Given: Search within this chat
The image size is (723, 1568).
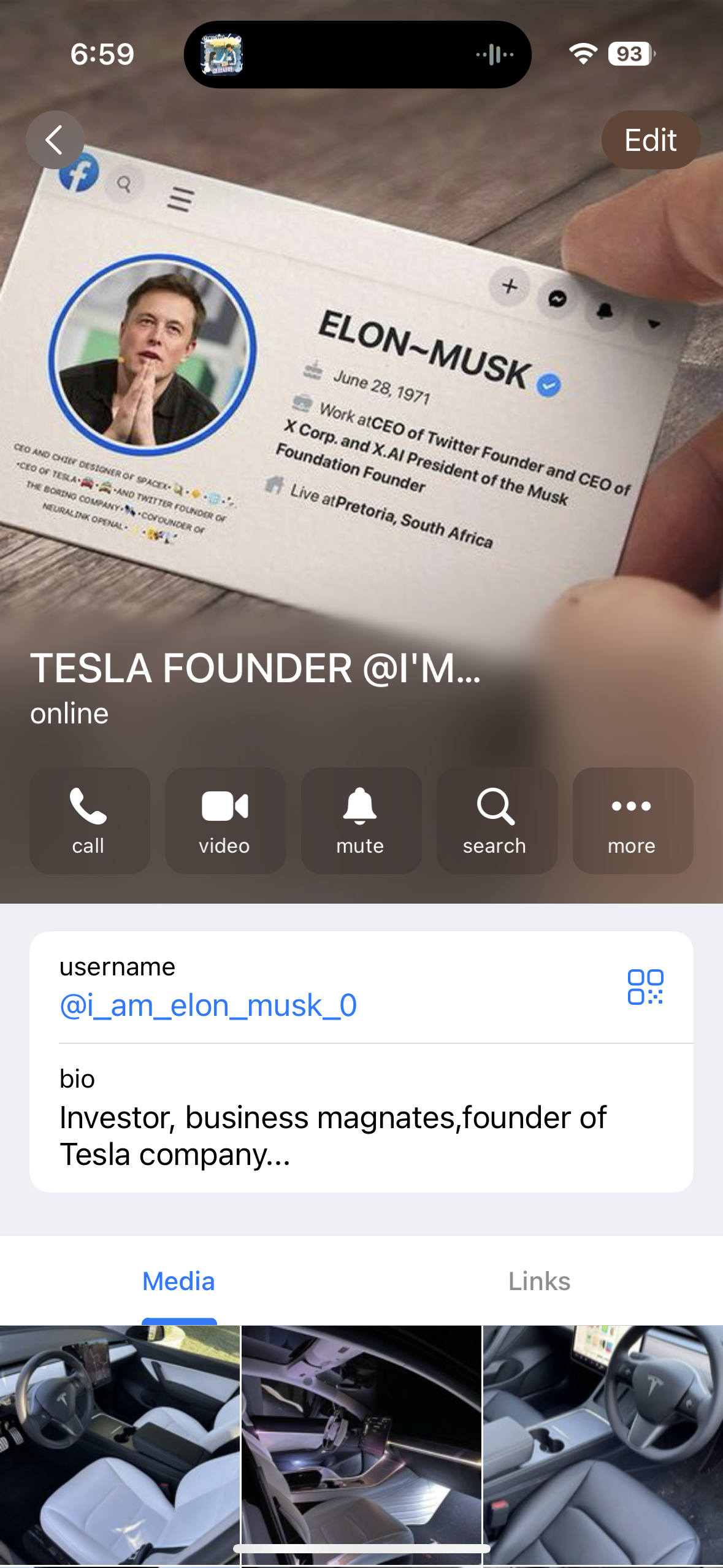Looking at the screenshot, I should pos(496,820).
